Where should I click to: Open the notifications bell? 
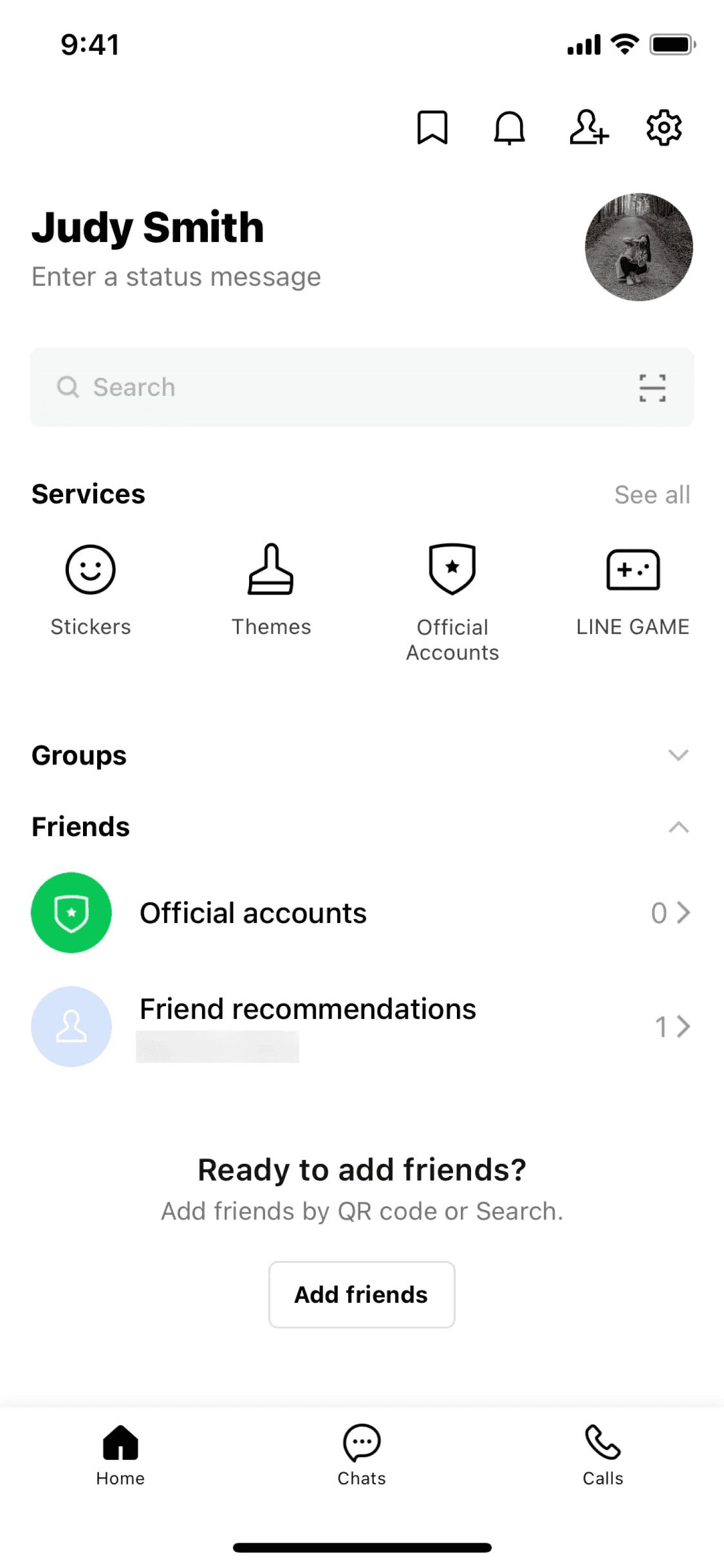(x=509, y=127)
